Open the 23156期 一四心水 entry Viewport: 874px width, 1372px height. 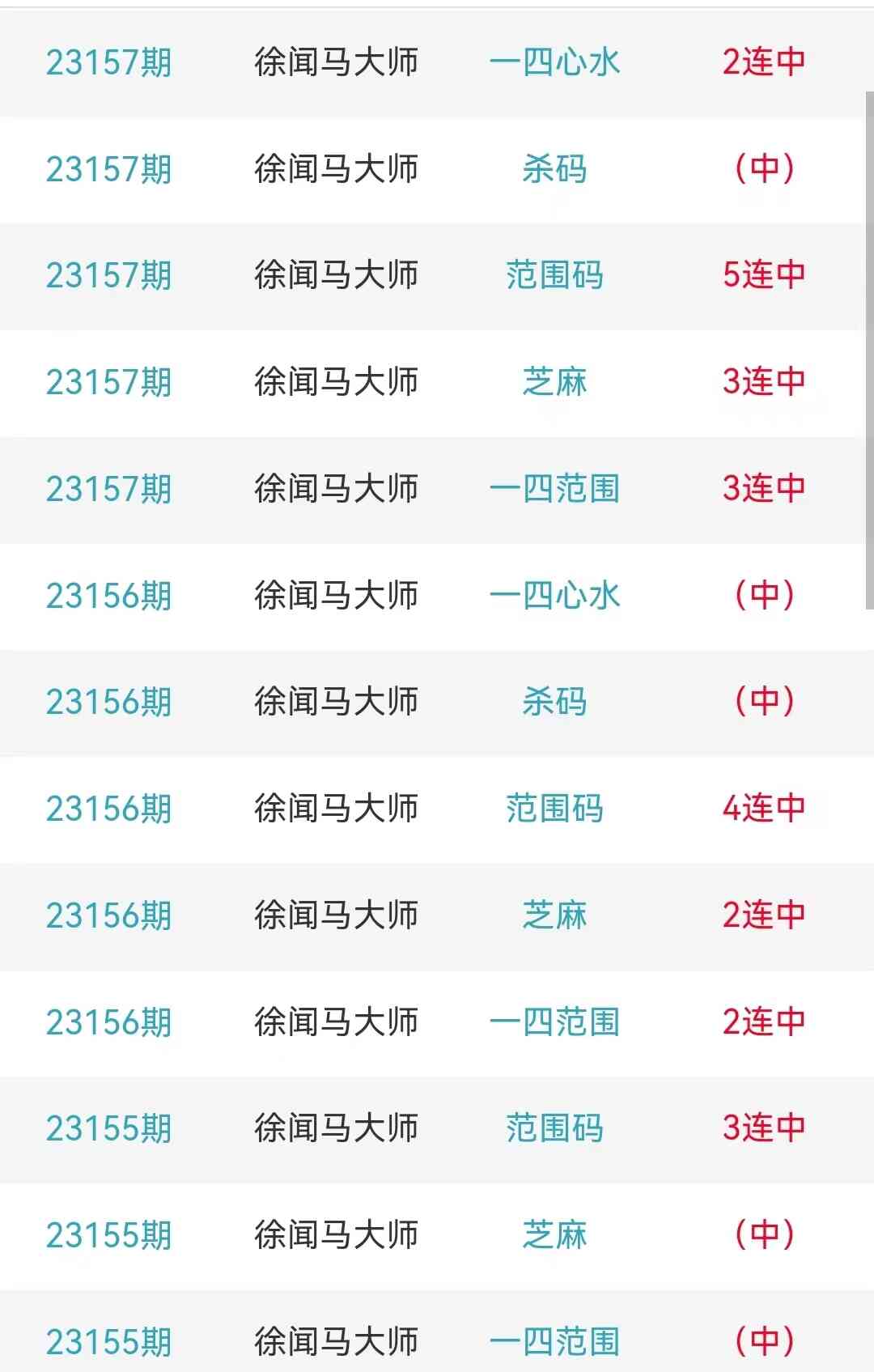tap(554, 596)
